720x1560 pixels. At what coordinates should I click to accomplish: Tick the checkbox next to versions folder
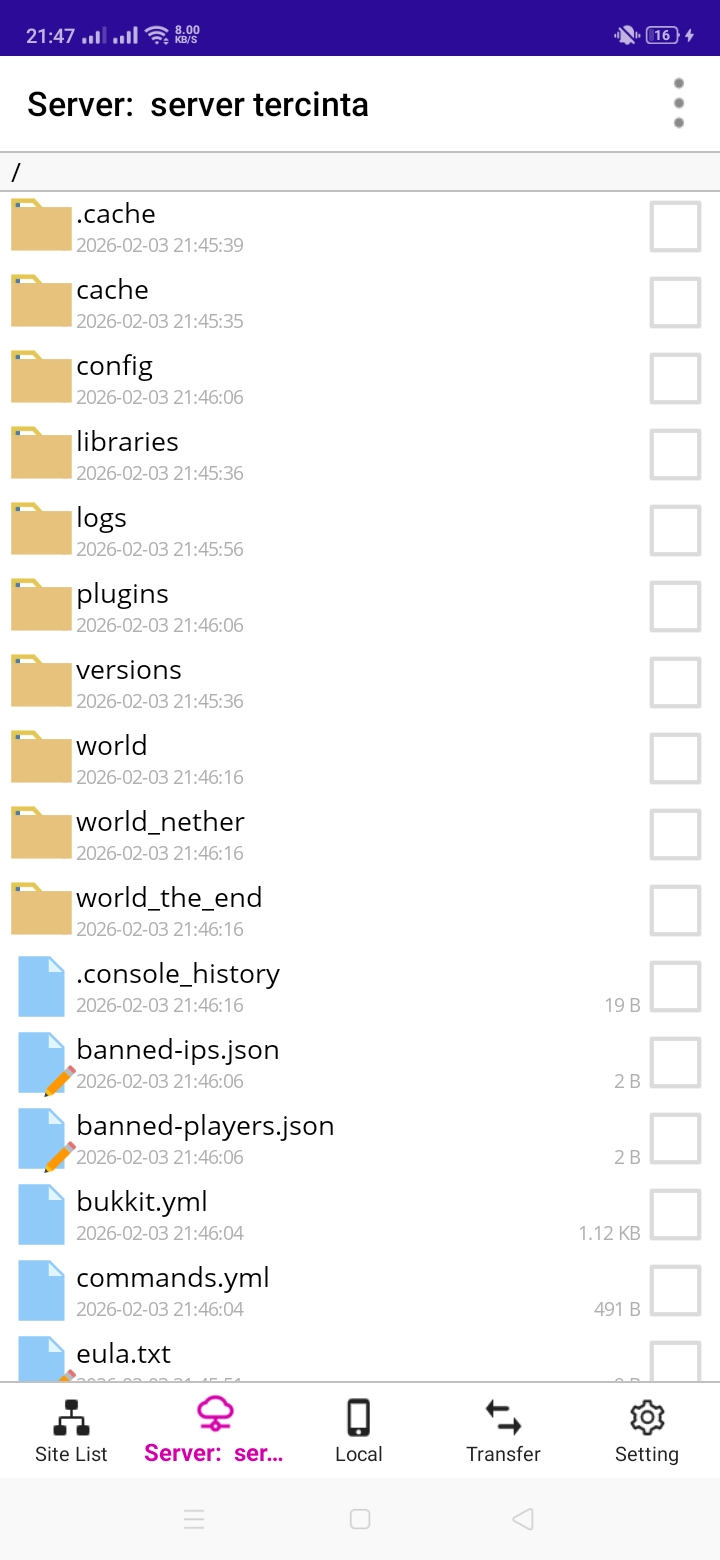(x=675, y=682)
